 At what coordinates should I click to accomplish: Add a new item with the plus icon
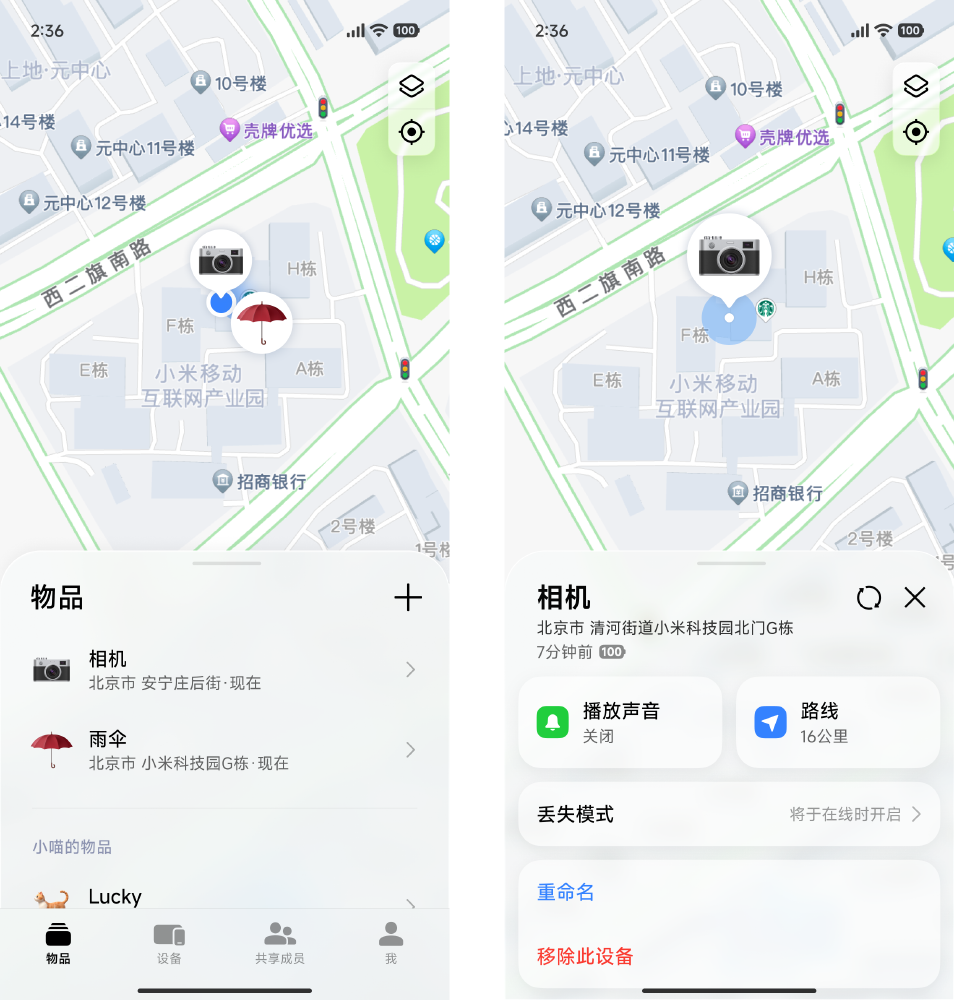coord(407,598)
